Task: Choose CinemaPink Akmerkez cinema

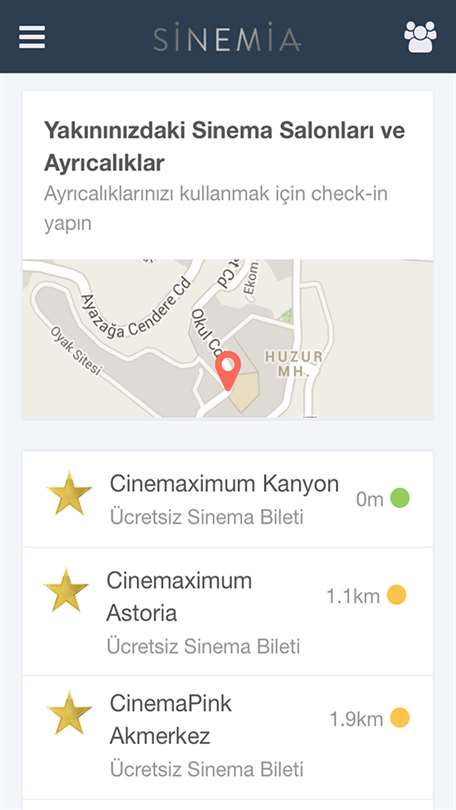Action: (228, 737)
